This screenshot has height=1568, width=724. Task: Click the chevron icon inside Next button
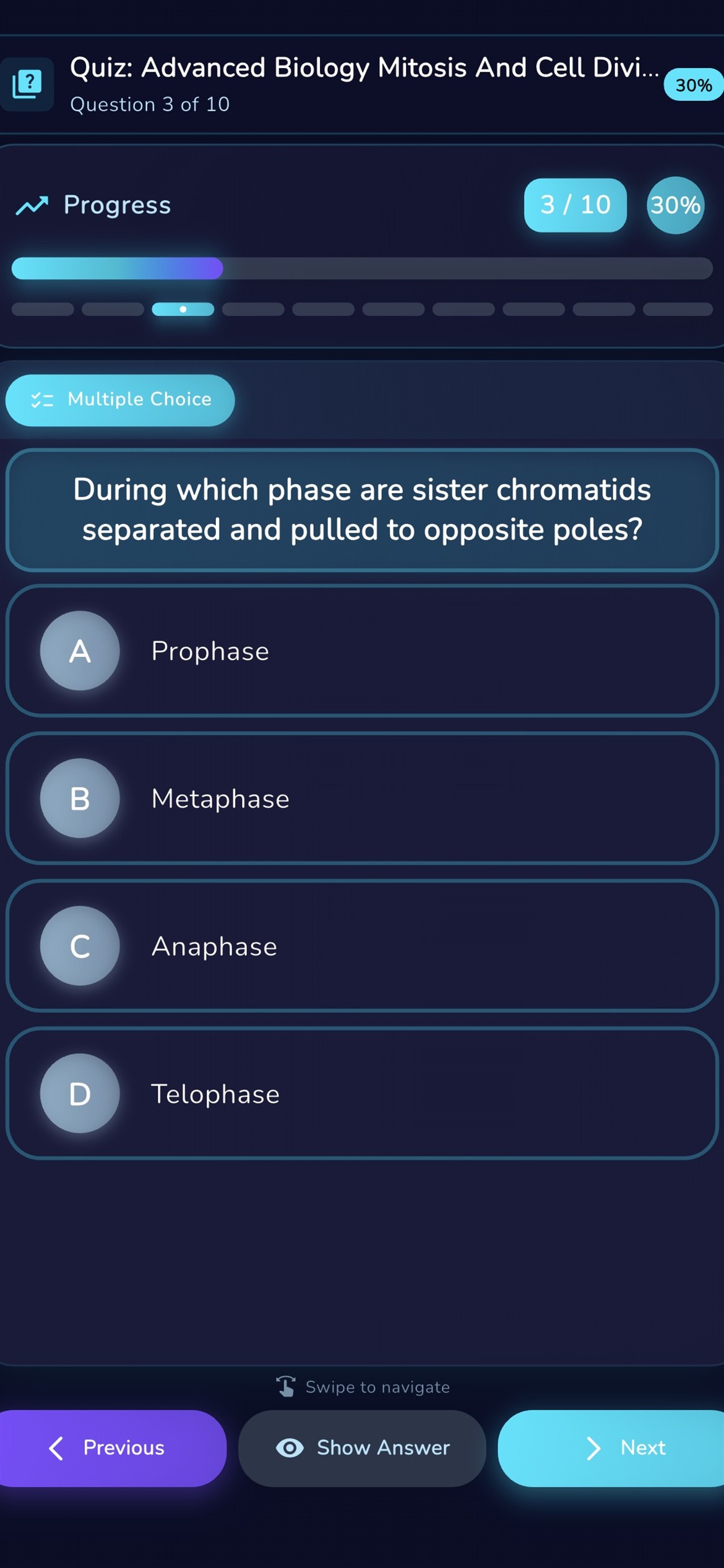point(595,1449)
